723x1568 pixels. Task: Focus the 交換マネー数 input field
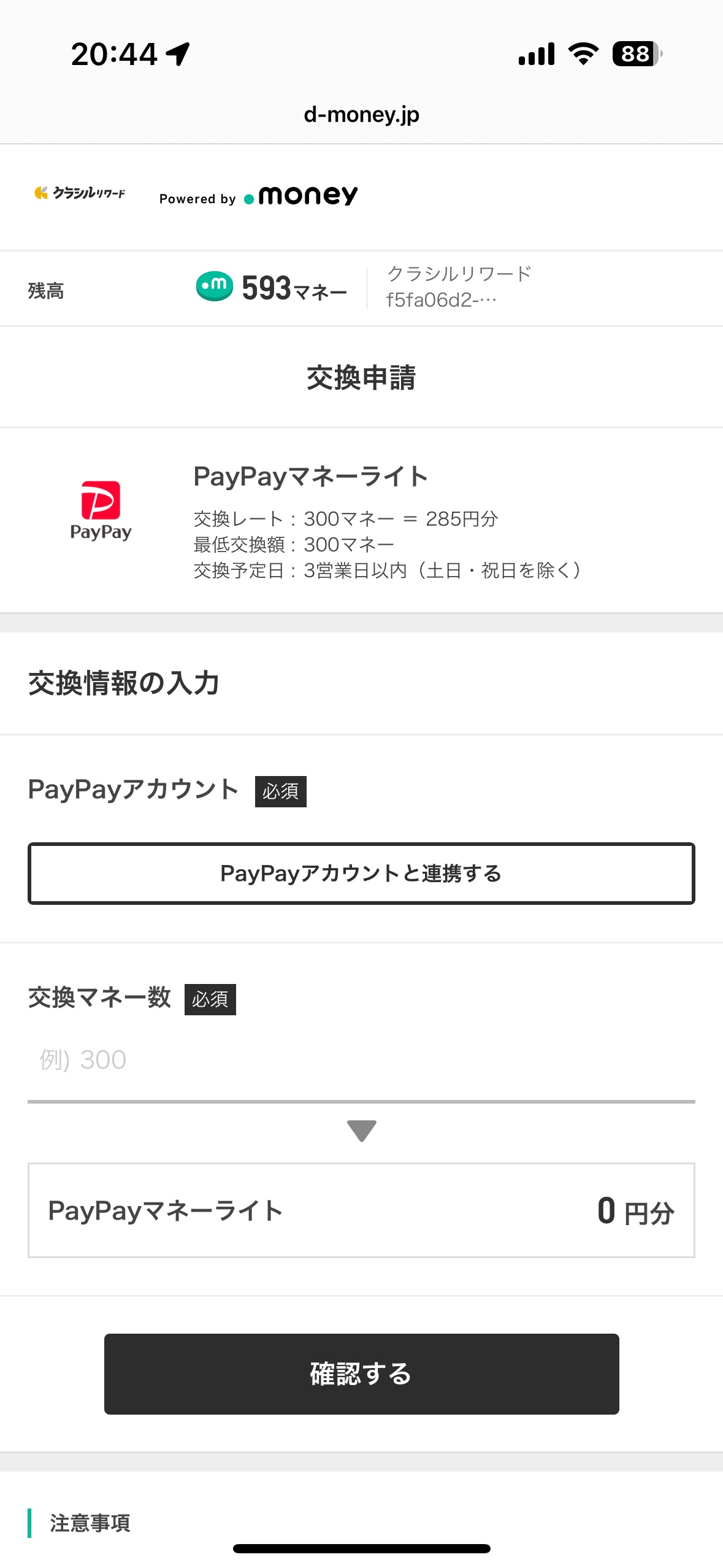361,1060
